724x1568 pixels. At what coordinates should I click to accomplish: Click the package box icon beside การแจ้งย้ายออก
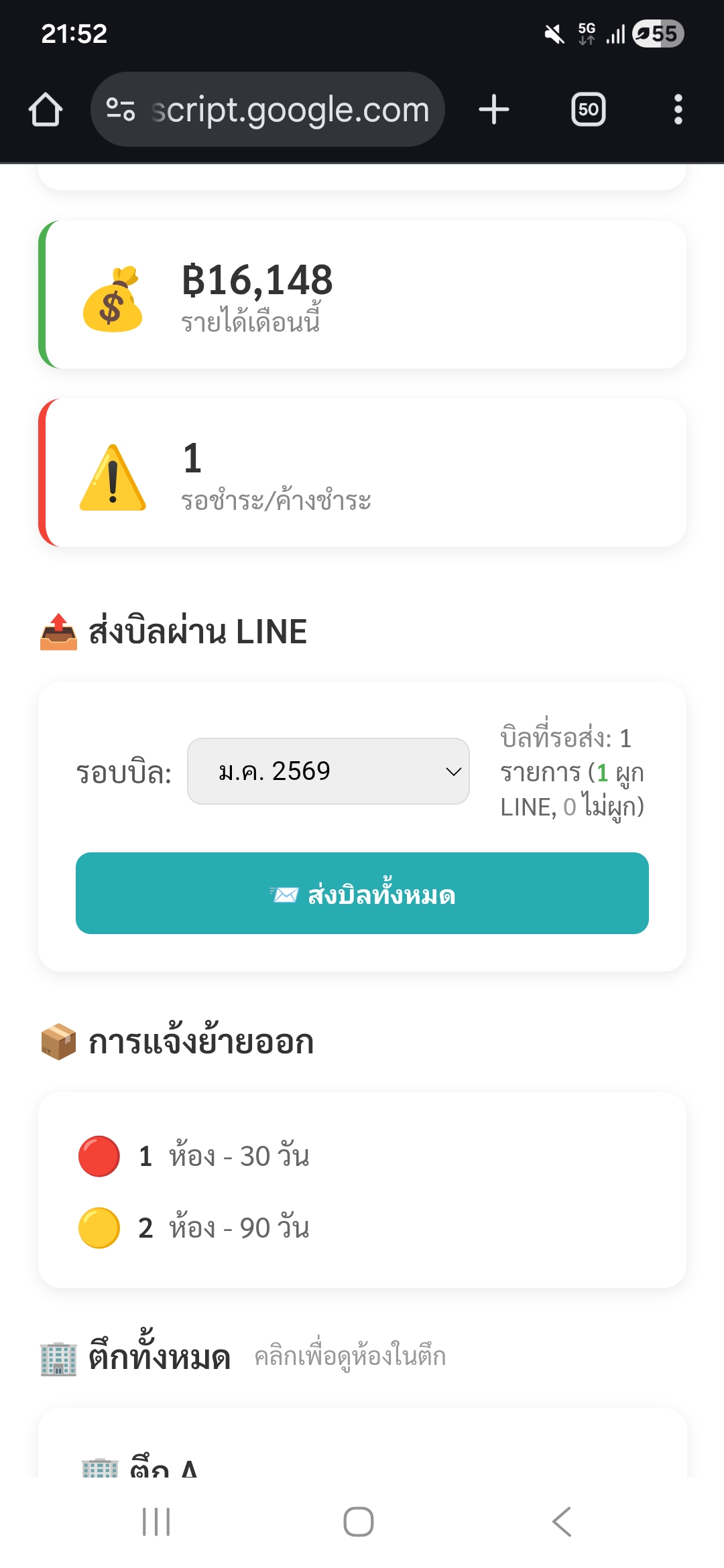tap(59, 1041)
